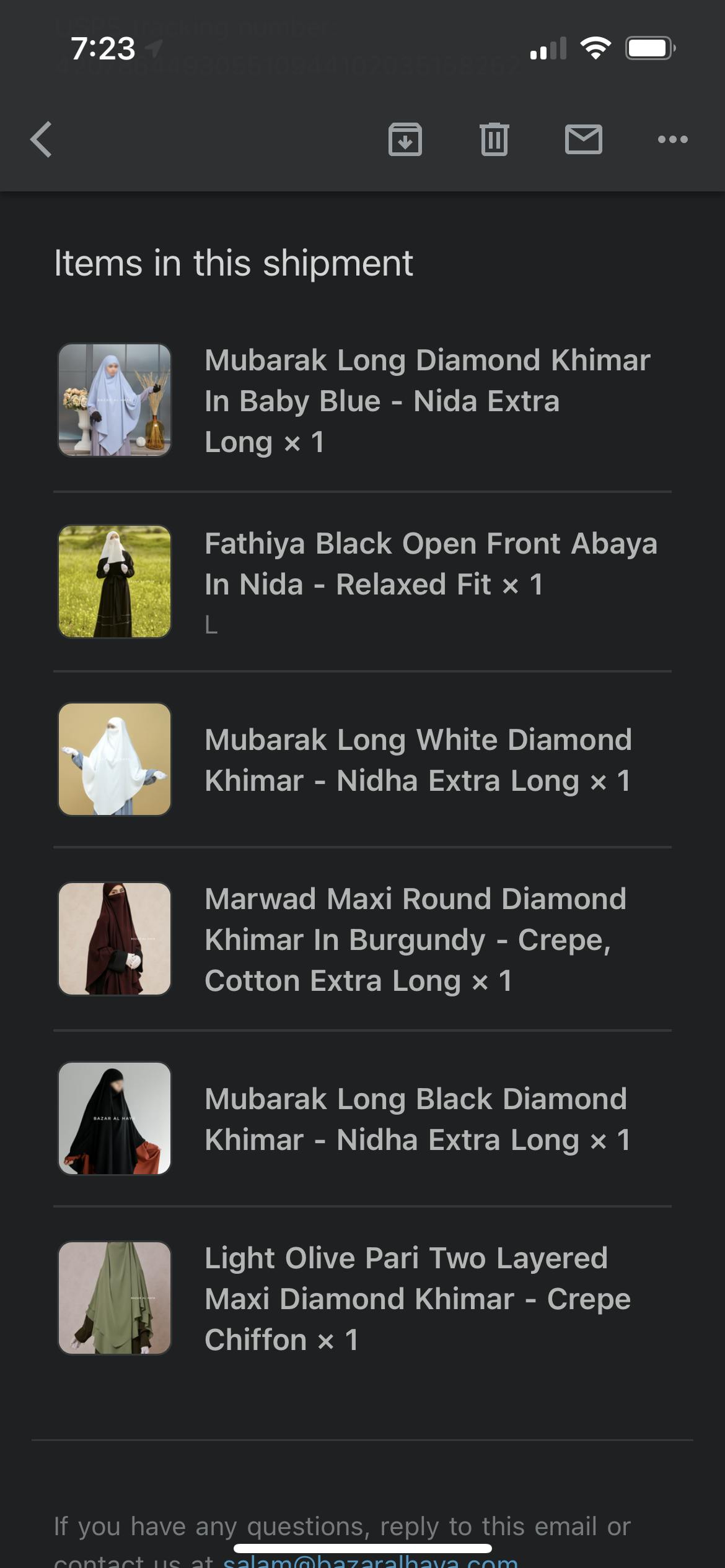This screenshot has width=725, height=1568.
Task: Open the Baby Blue Khimar product image
Action: pyautogui.click(x=115, y=400)
